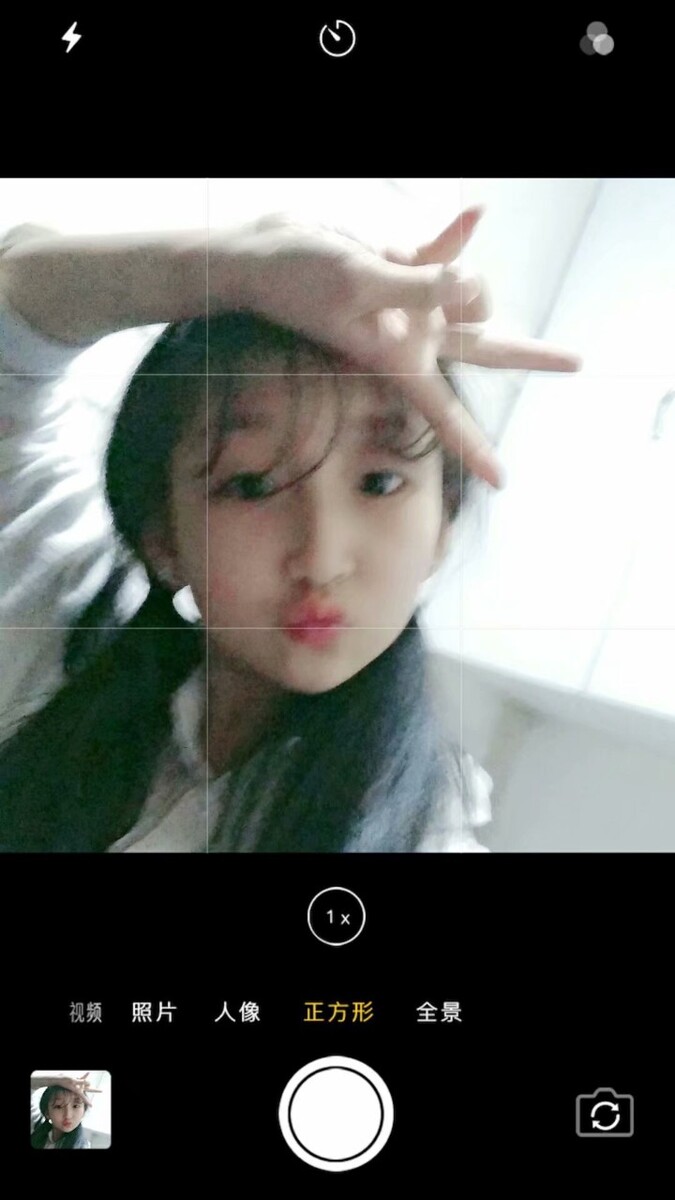Switch to 视频 video mode
The height and width of the screenshot is (1200, 675).
tap(86, 1012)
